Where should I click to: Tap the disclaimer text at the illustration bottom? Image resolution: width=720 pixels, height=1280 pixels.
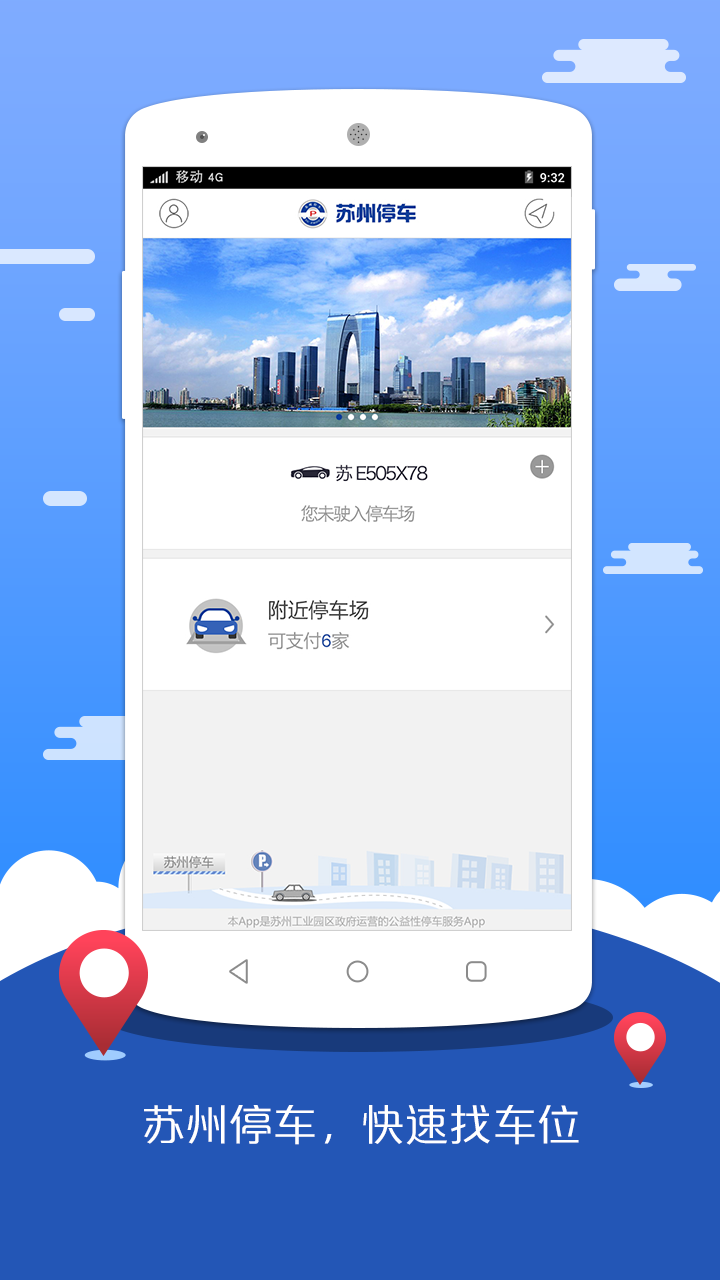coord(357,921)
